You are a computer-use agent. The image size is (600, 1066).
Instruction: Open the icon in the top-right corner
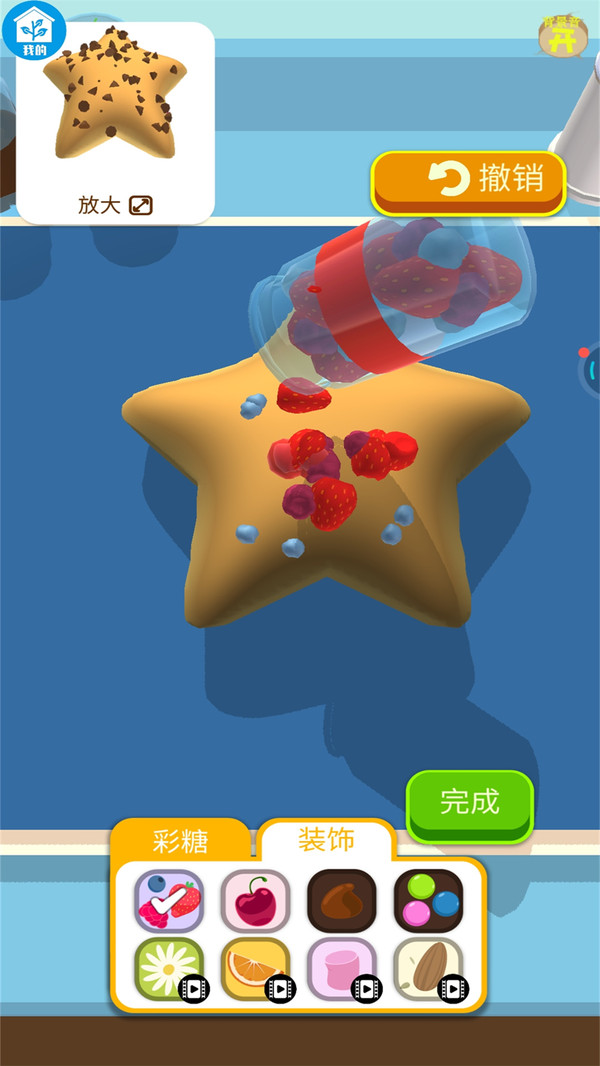562,36
